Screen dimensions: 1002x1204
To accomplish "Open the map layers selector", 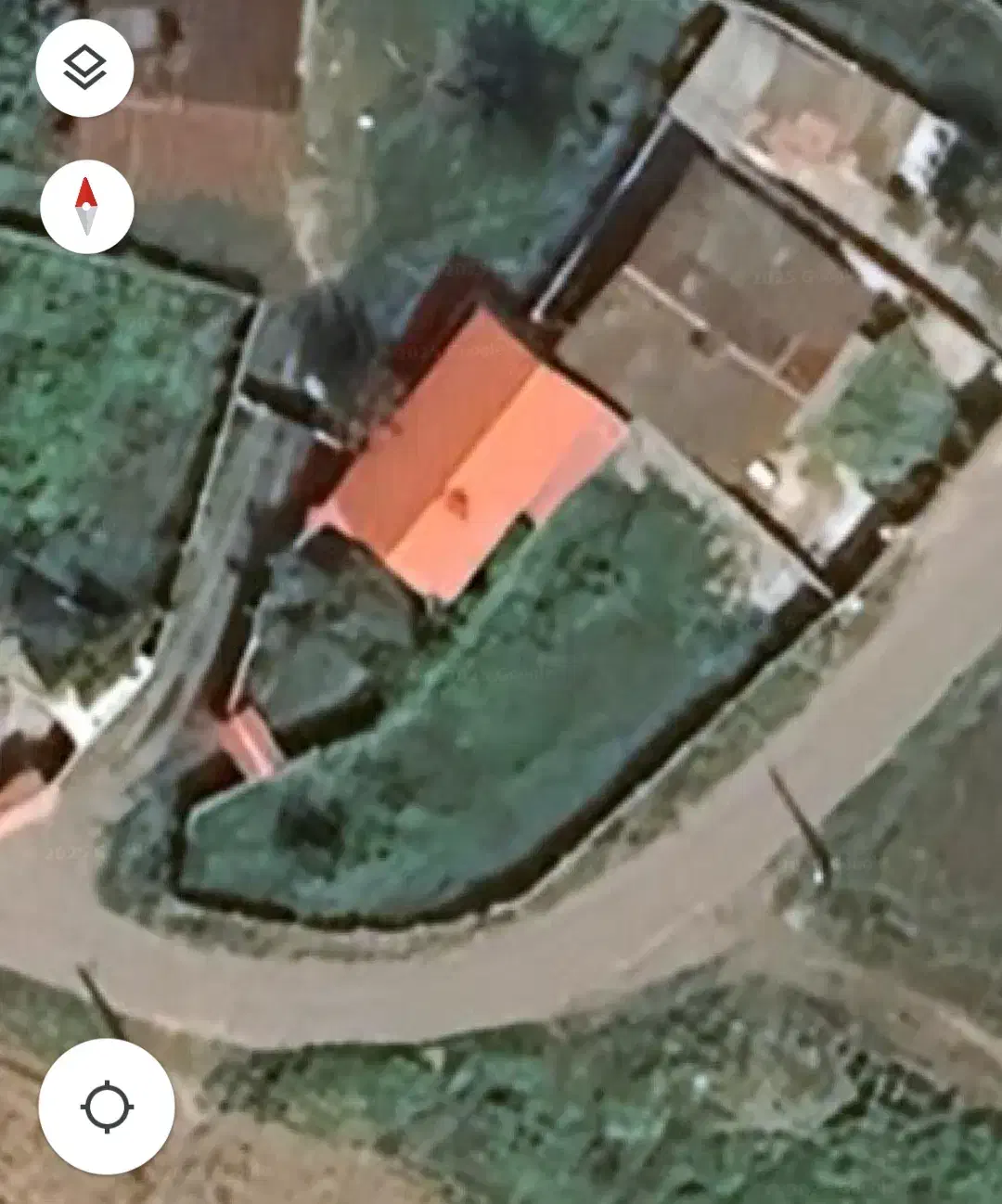I will point(84,68).
